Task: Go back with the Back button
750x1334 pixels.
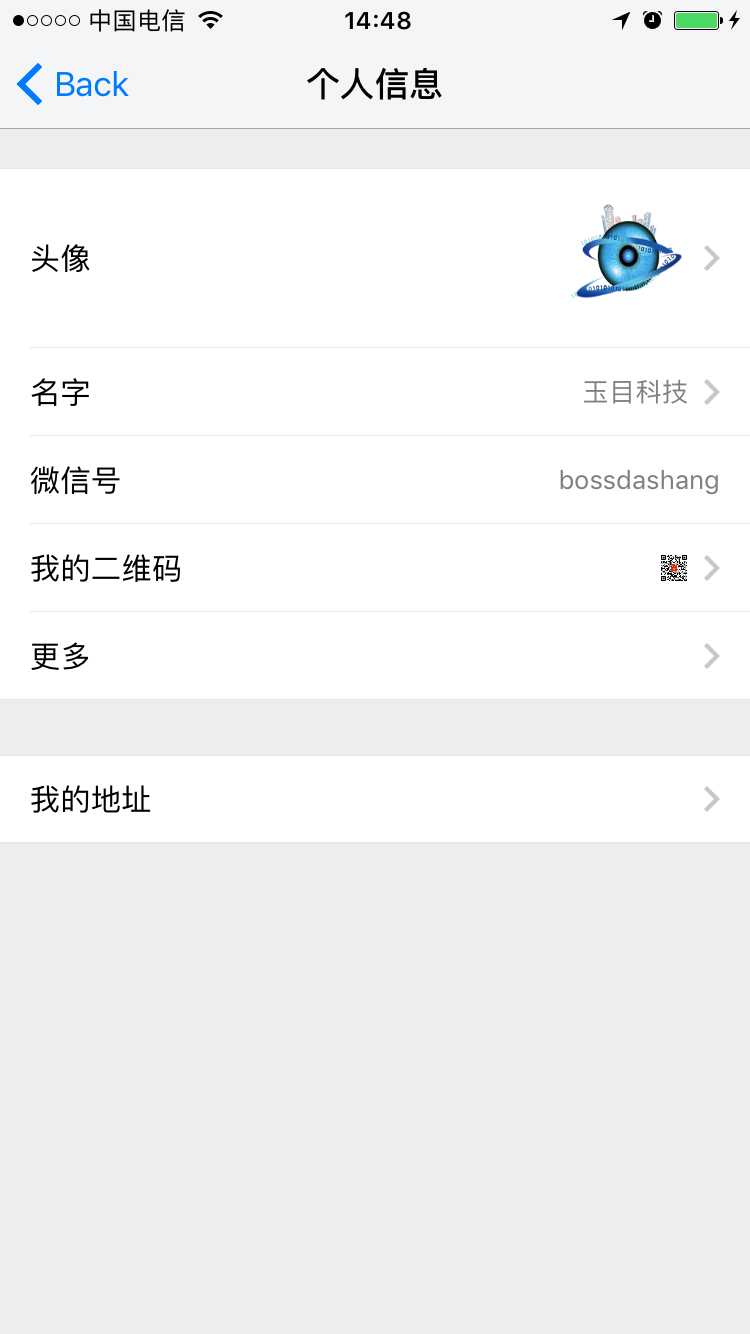Action: (73, 85)
